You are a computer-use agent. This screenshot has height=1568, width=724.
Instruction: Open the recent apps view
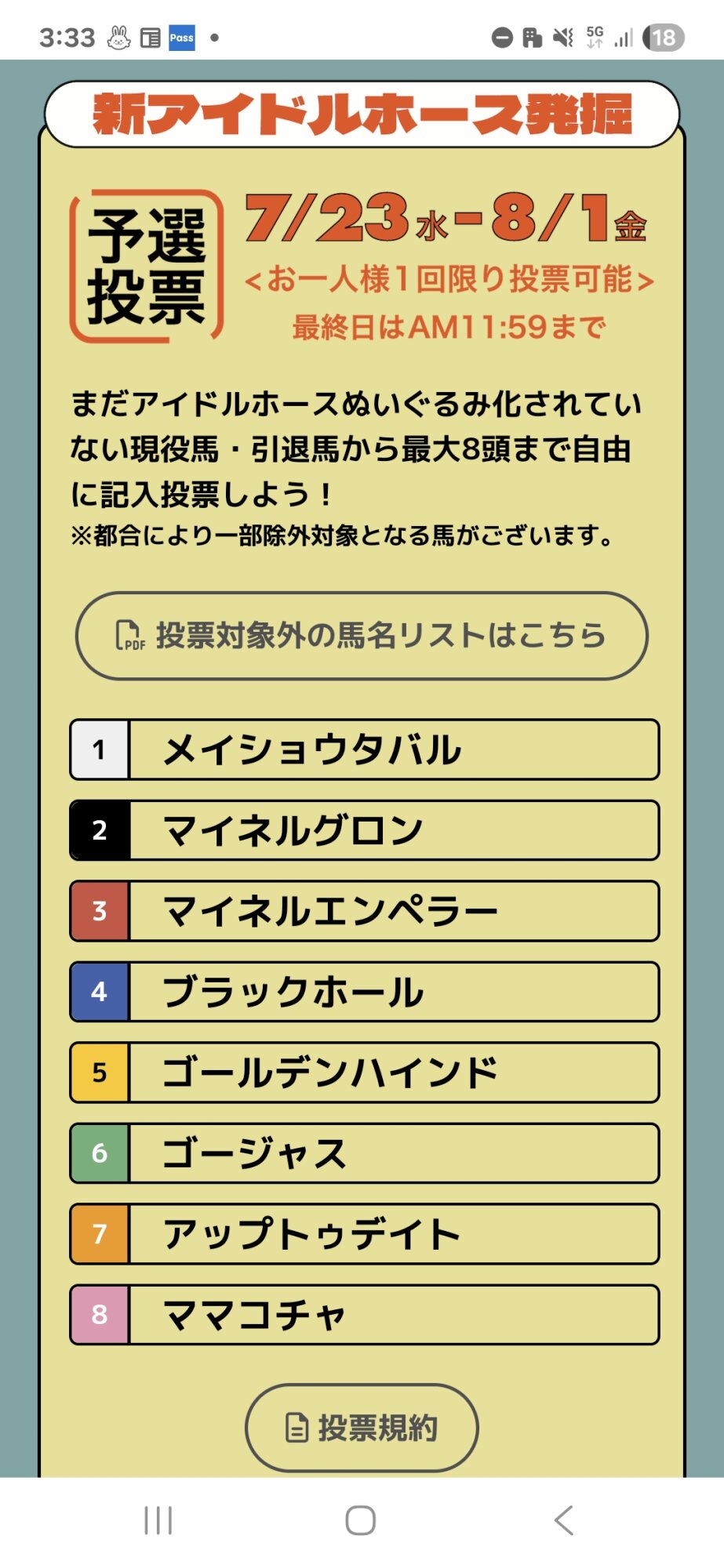pos(158,1520)
